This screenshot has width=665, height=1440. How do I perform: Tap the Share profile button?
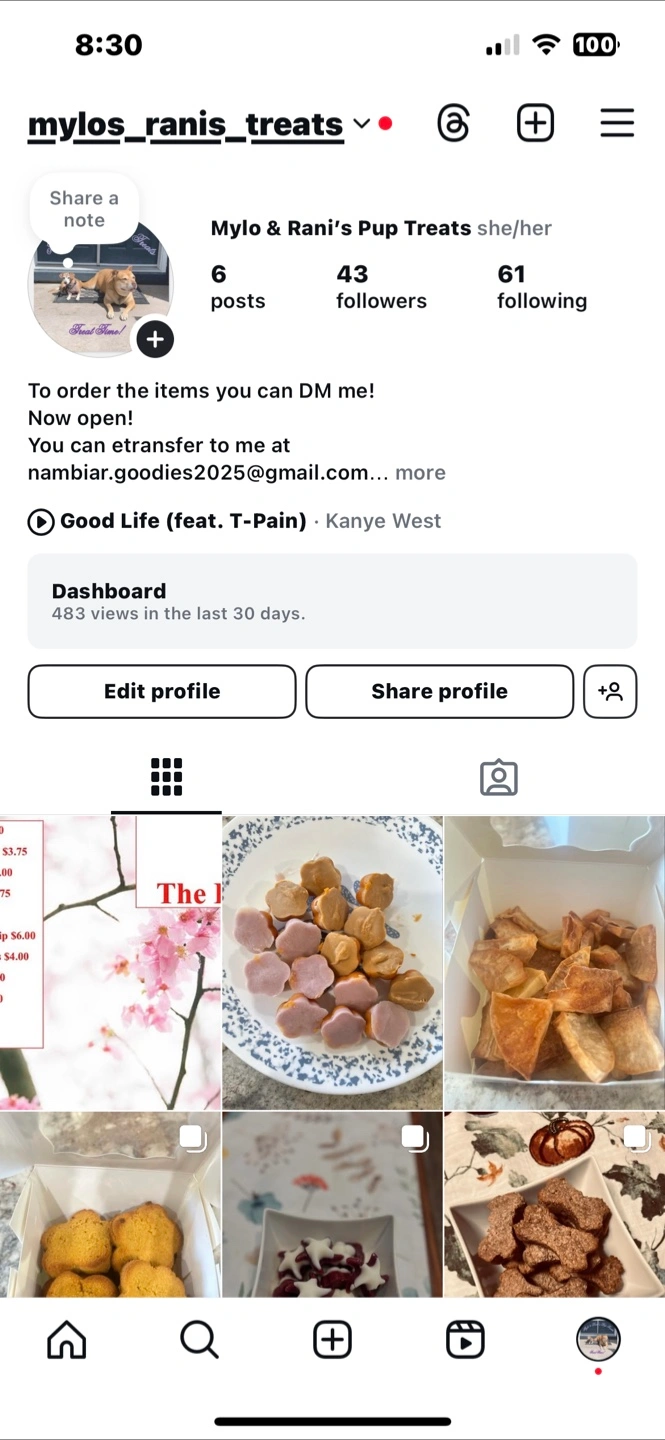coord(439,691)
